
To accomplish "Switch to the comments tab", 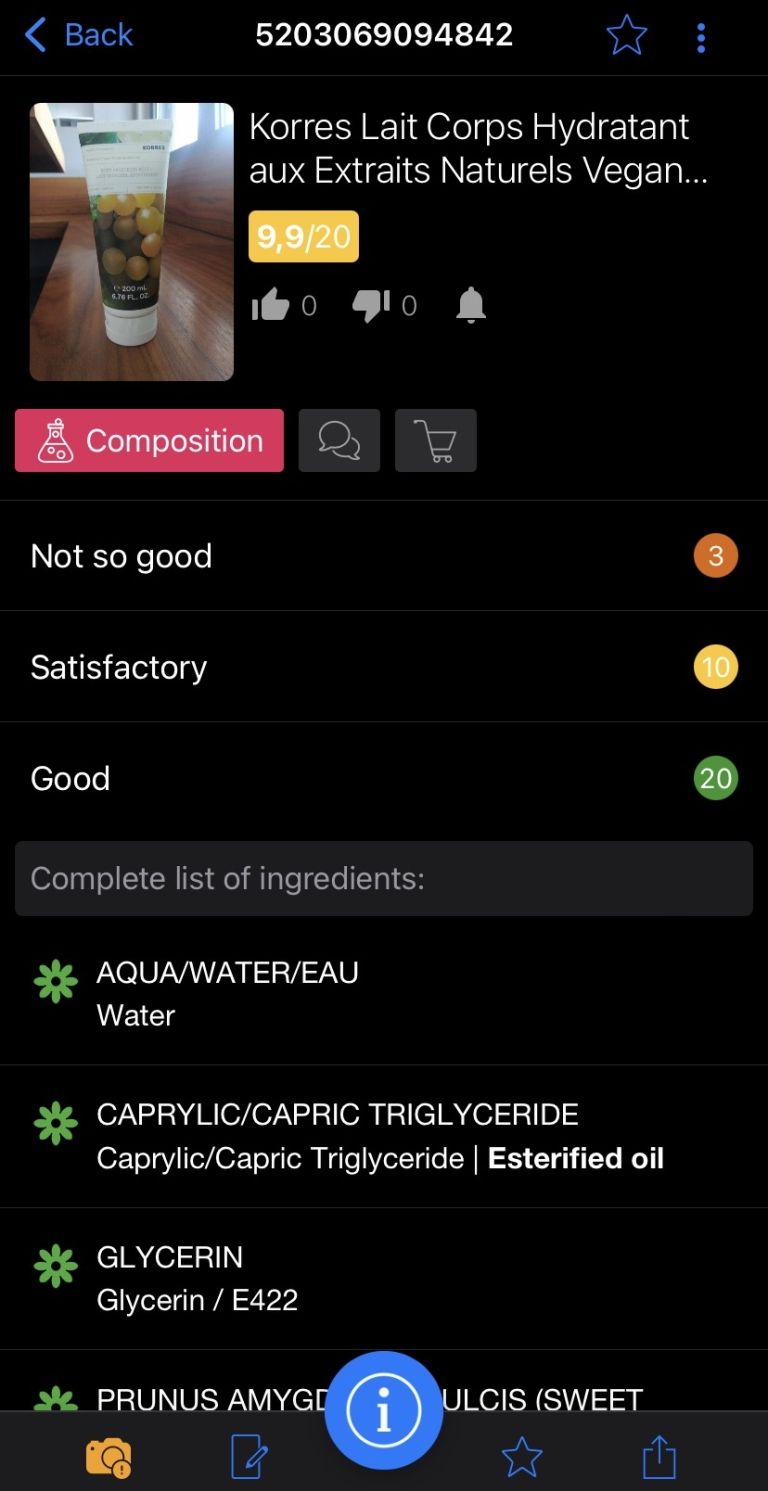I will [339, 440].
